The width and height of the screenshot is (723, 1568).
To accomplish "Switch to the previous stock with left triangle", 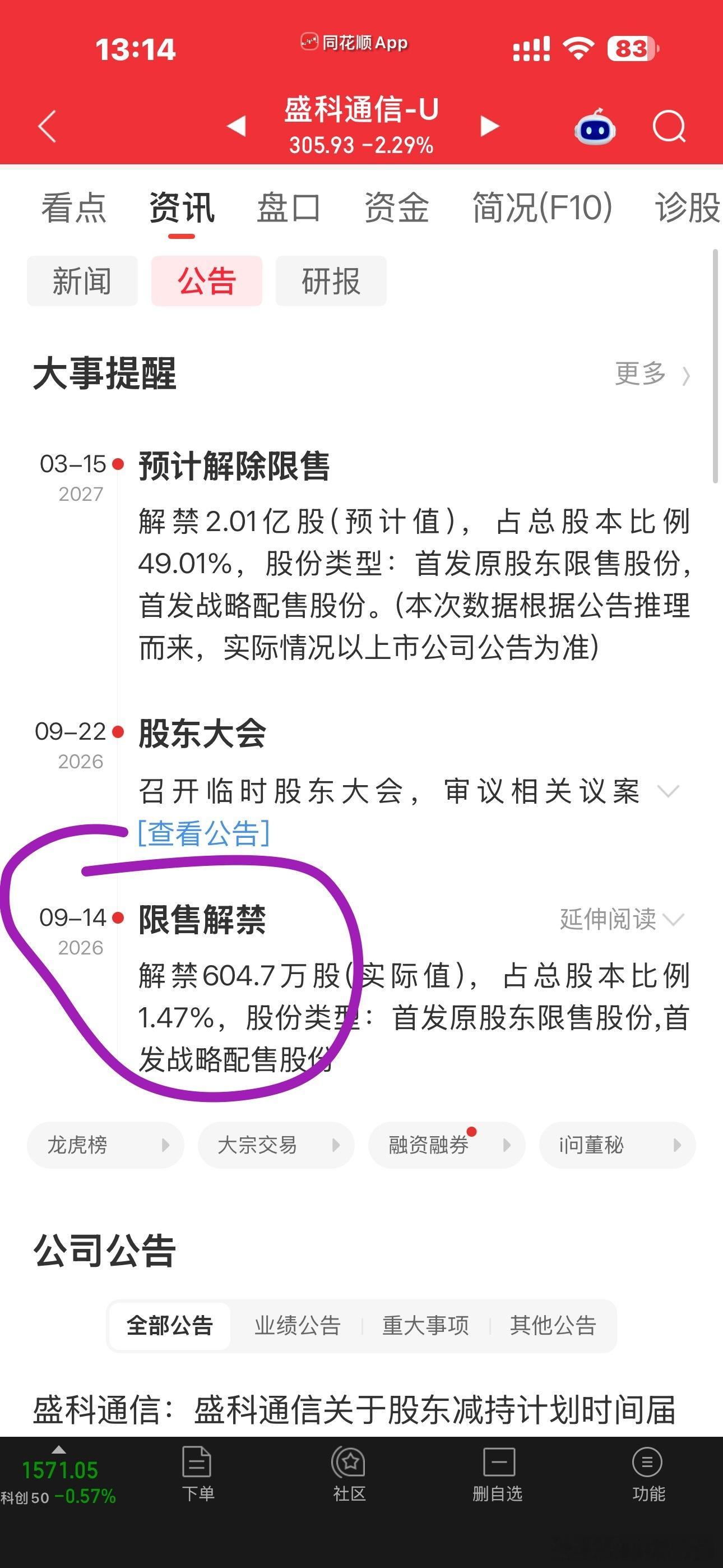I will click(235, 126).
